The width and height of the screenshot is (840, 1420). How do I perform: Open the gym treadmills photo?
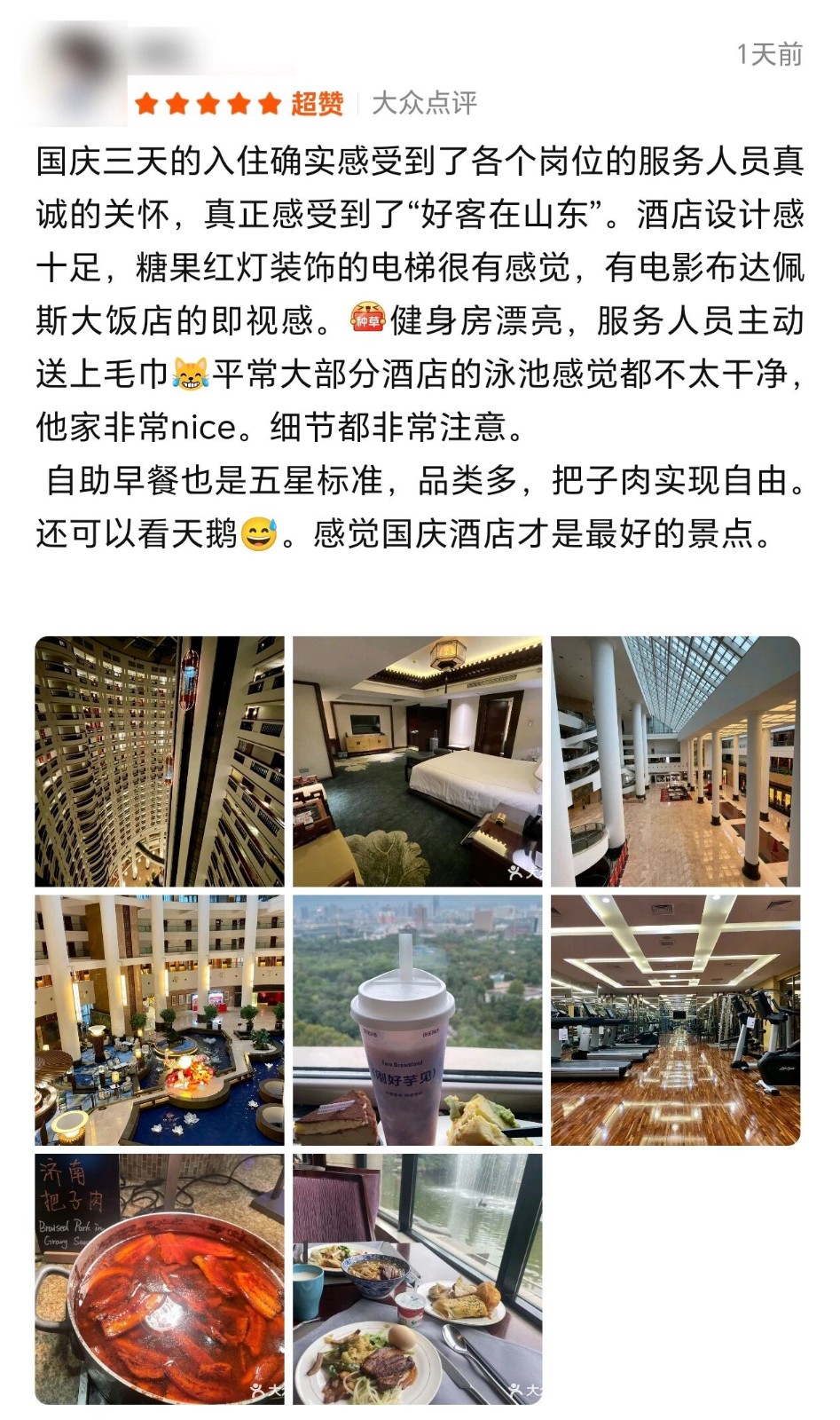coord(676,1020)
